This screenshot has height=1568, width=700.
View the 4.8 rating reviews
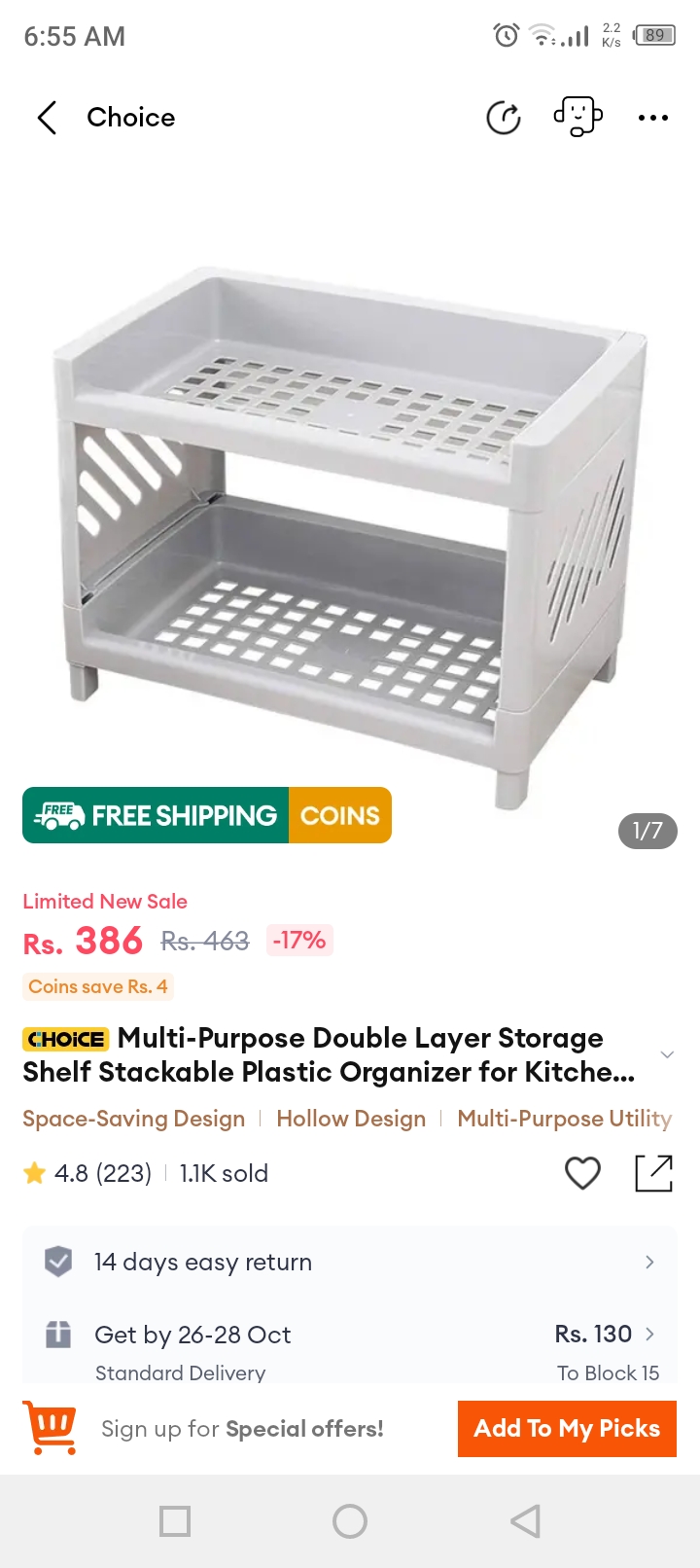click(x=87, y=1173)
